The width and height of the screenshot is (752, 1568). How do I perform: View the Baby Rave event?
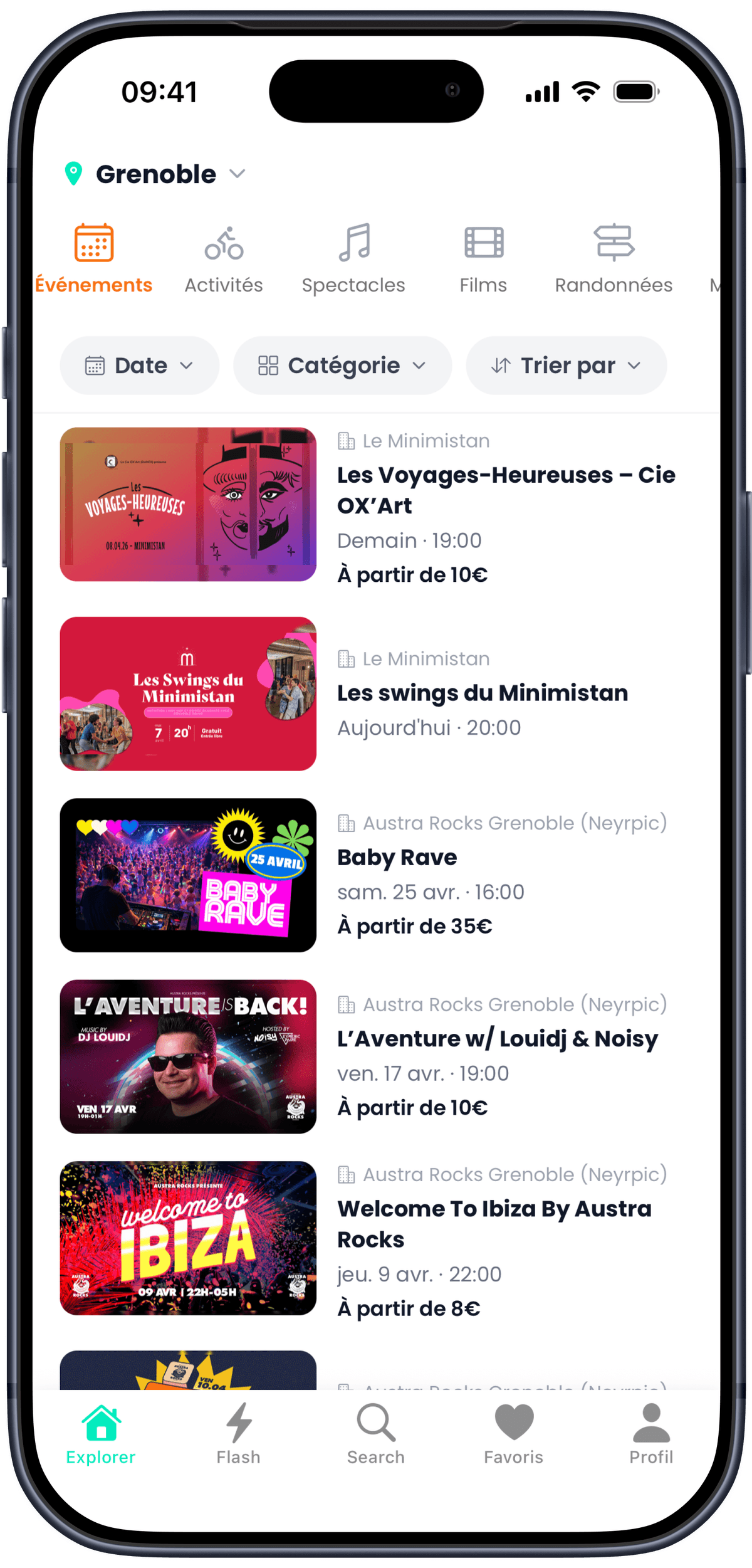click(397, 857)
